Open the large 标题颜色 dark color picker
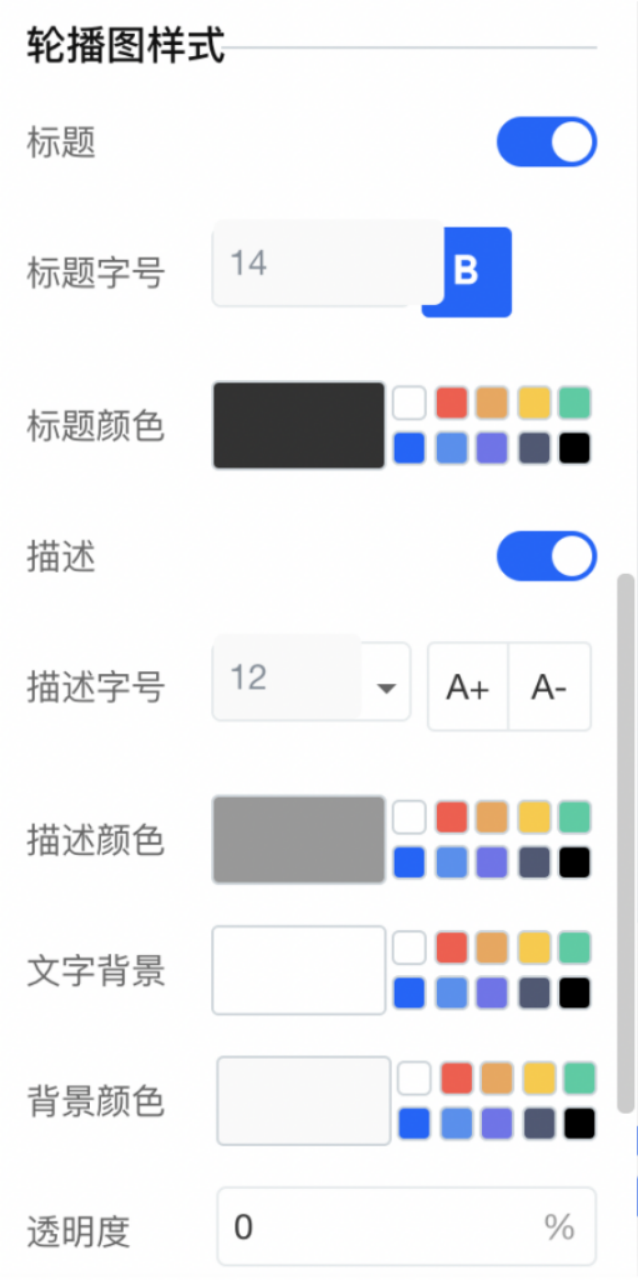 point(299,425)
